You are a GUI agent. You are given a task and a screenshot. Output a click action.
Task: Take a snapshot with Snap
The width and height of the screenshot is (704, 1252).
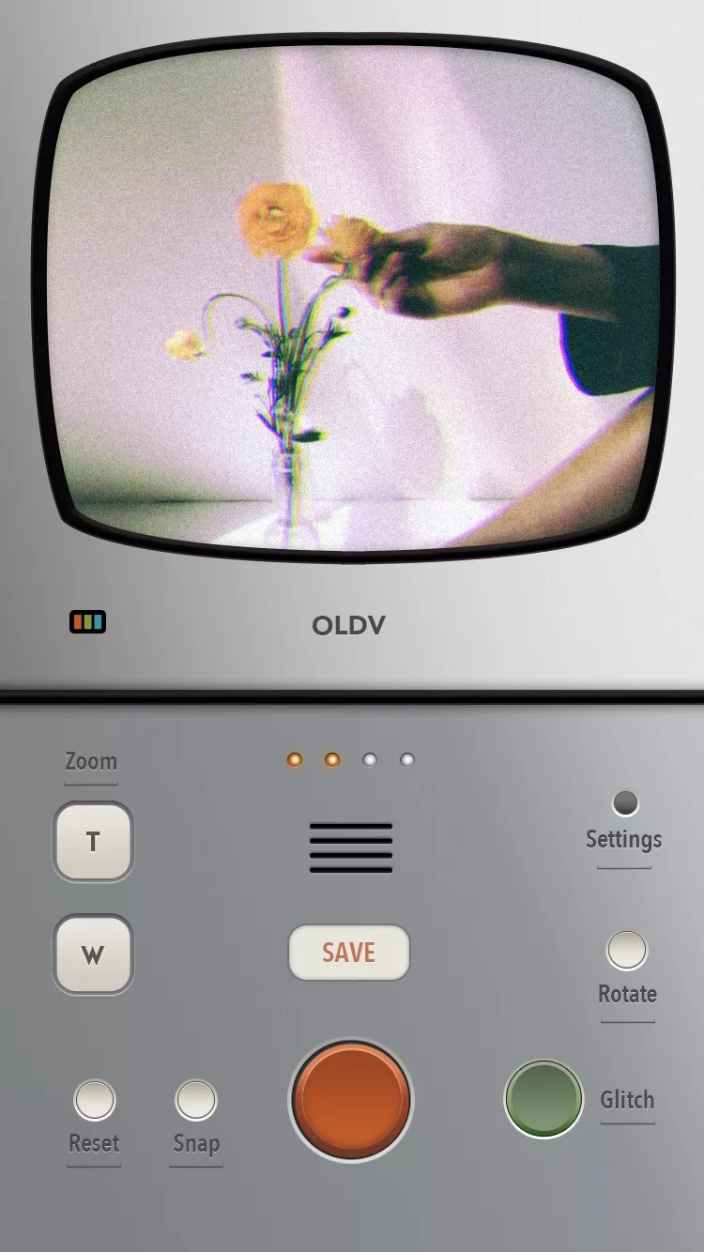(x=196, y=1101)
